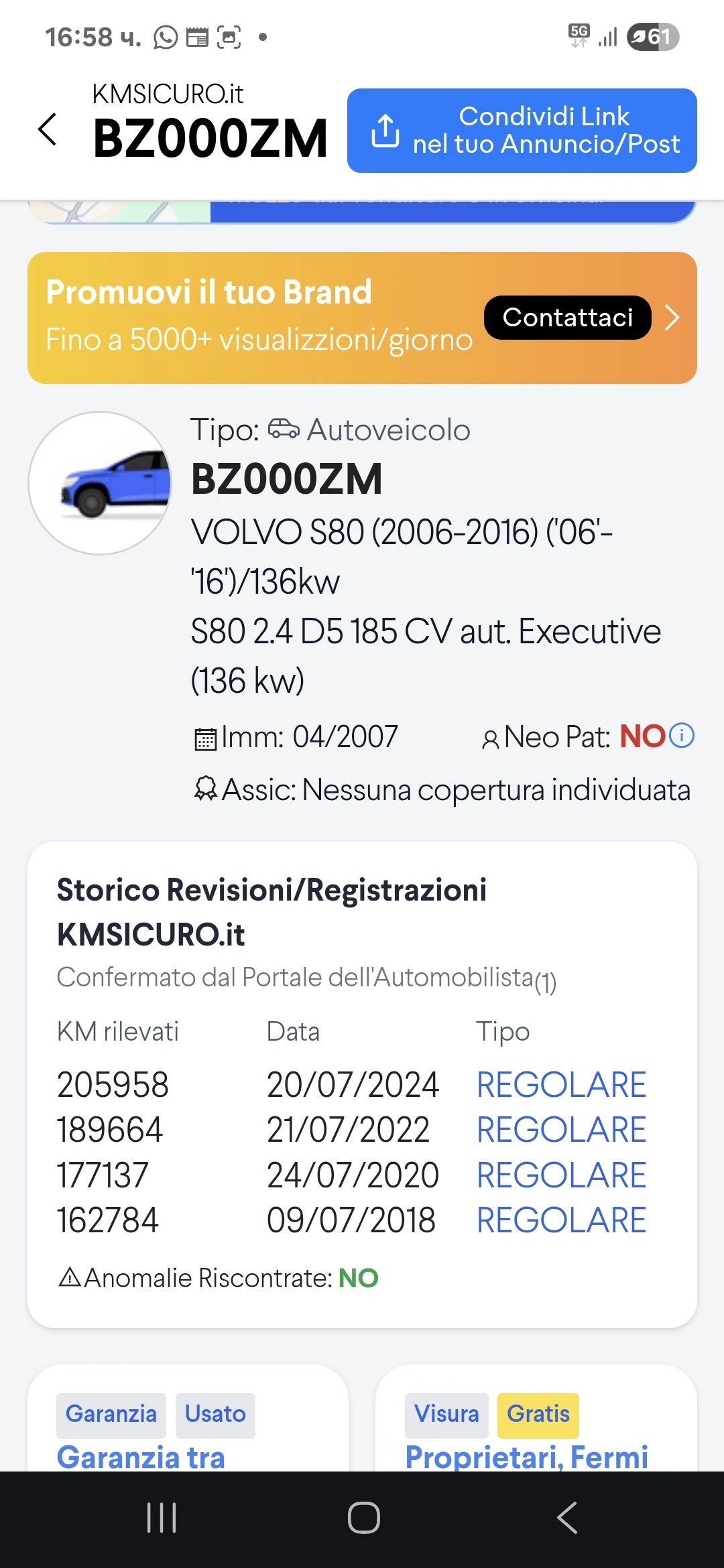Open recent apps from navigation bar
The width and height of the screenshot is (724, 1568).
(162, 1518)
